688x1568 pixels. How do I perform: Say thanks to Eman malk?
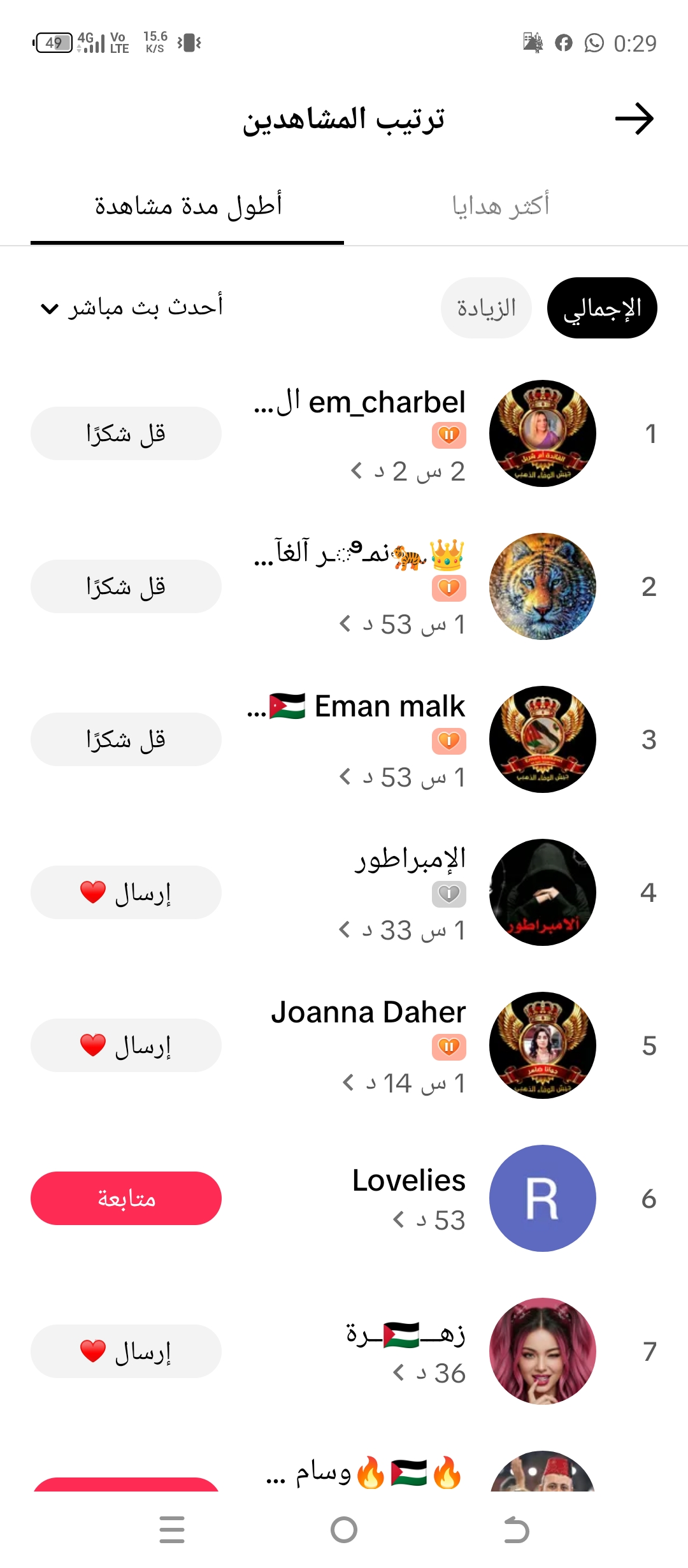tap(126, 739)
